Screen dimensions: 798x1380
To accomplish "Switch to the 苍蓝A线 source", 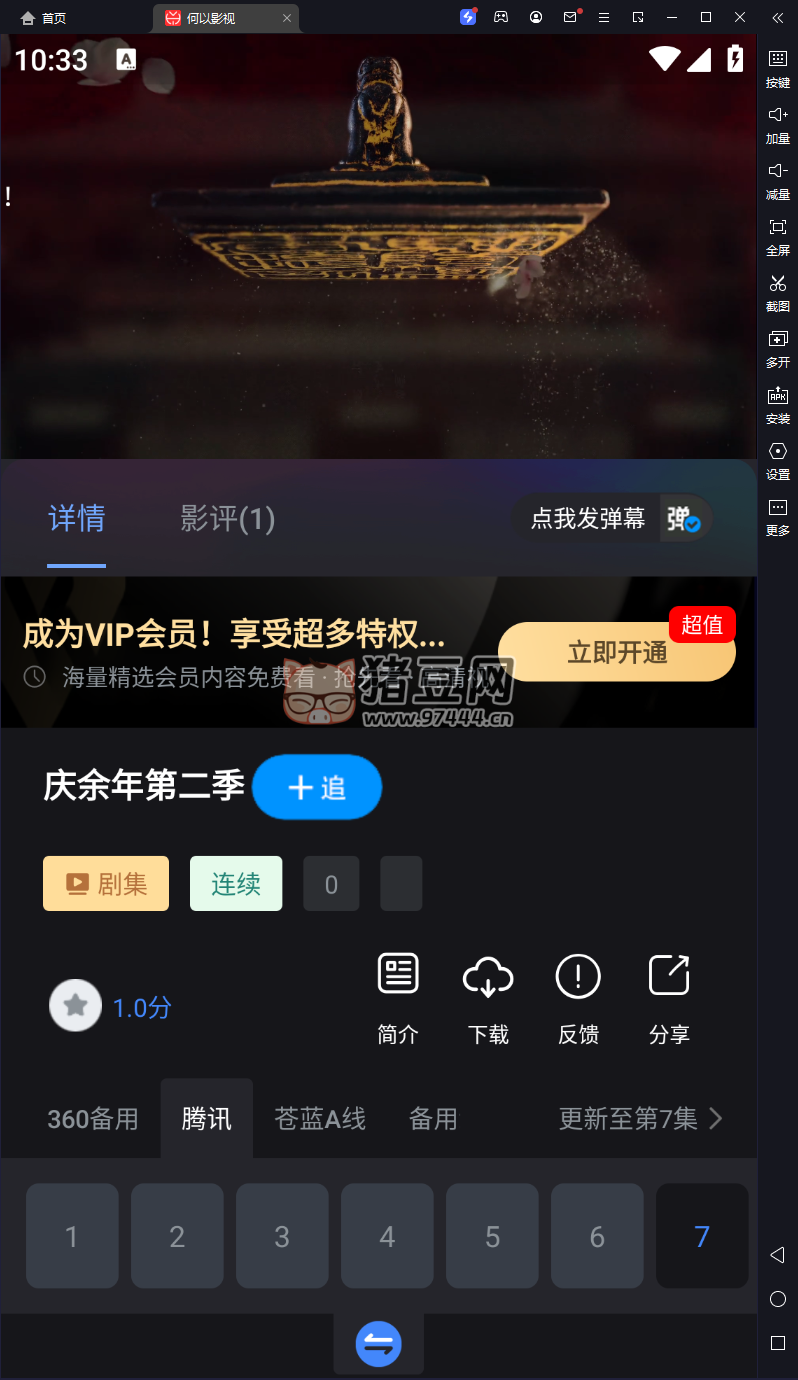I will coord(320,1119).
